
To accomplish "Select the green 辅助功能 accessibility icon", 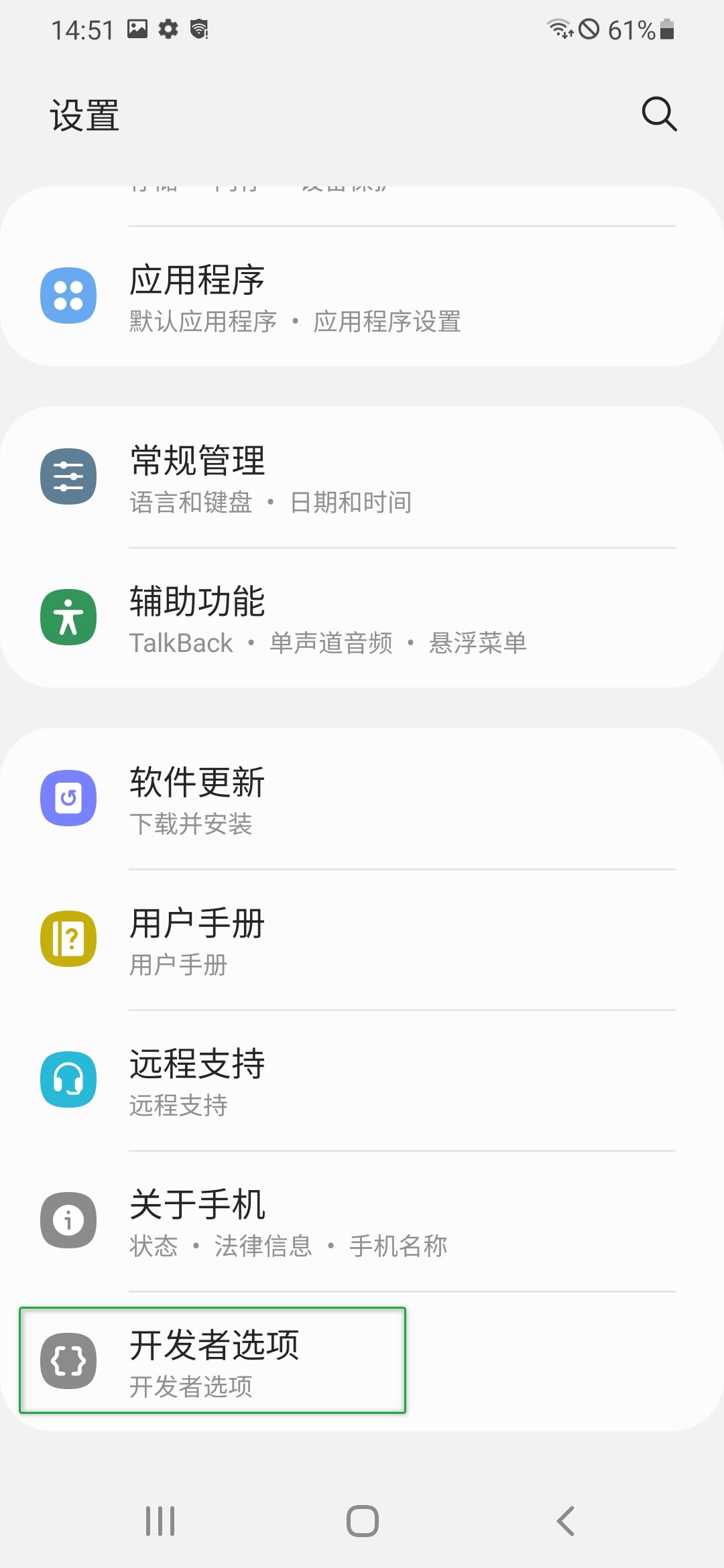I will click(68, 617).
